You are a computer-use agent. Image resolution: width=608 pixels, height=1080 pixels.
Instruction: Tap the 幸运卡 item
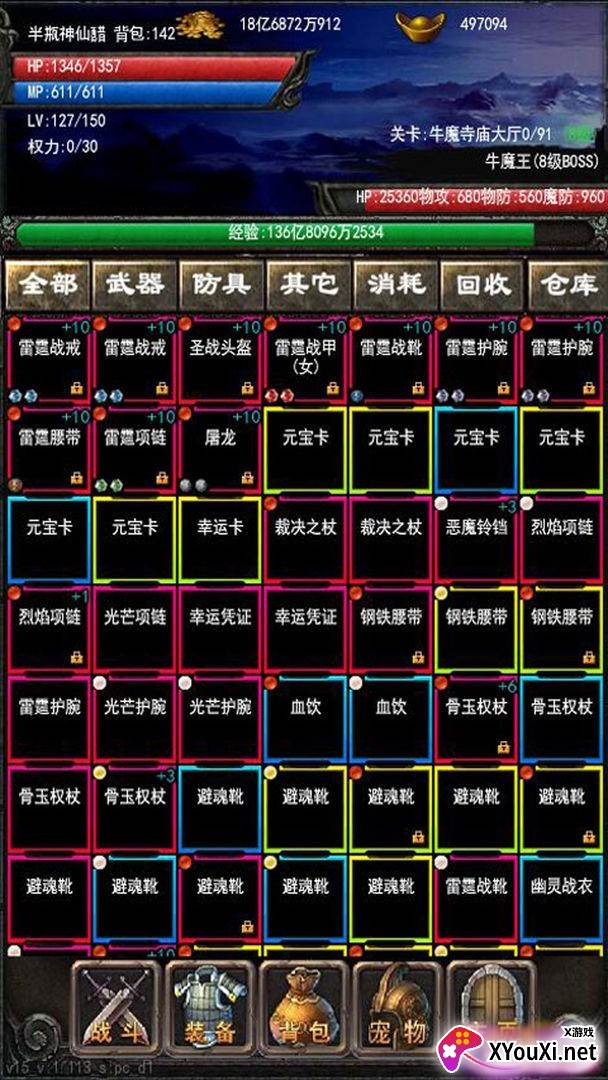coord(220,539)
